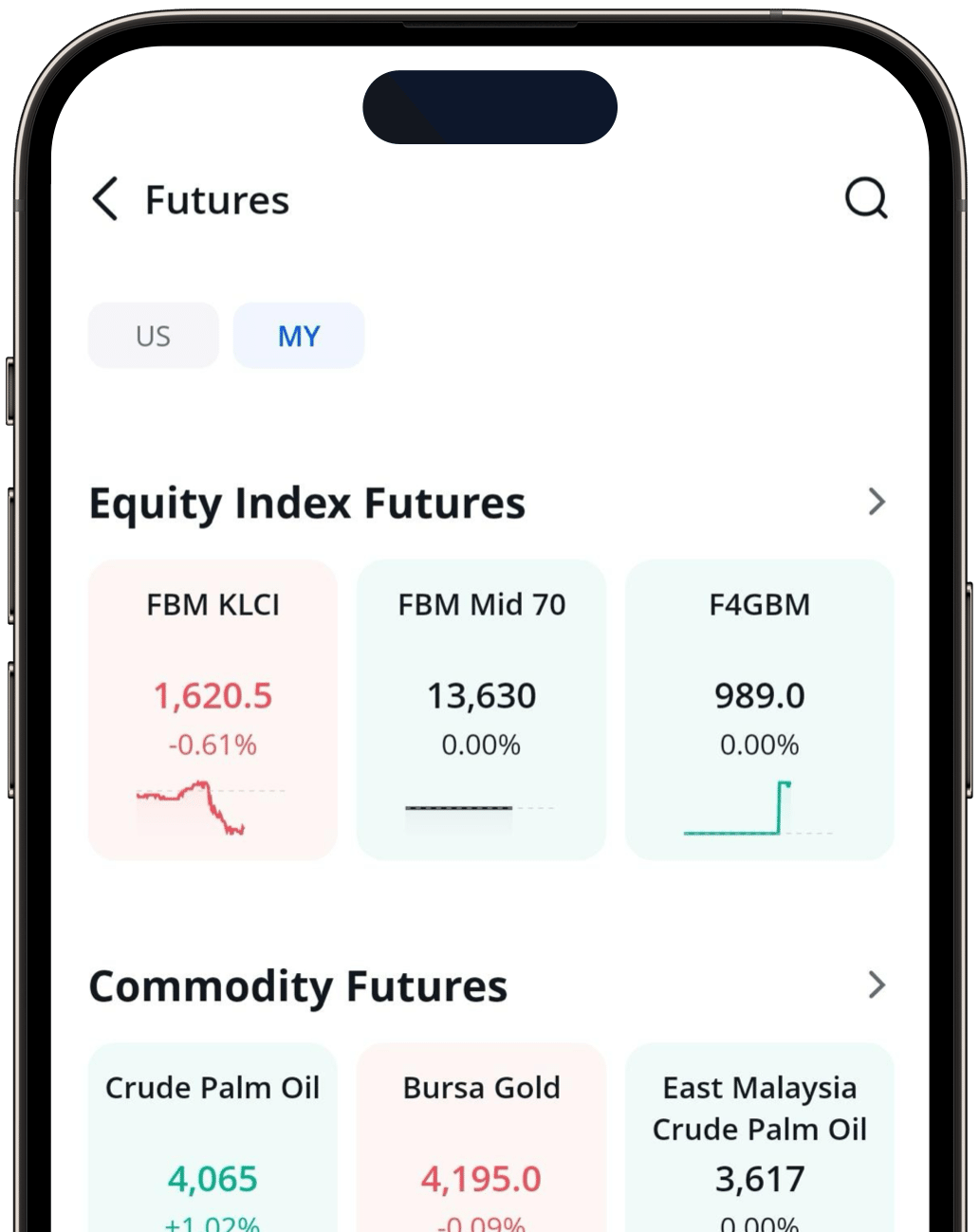The width and height of the screenshot is (979, 1232).
Task: Select the MY market tab
Action: (x=299, y=336)
